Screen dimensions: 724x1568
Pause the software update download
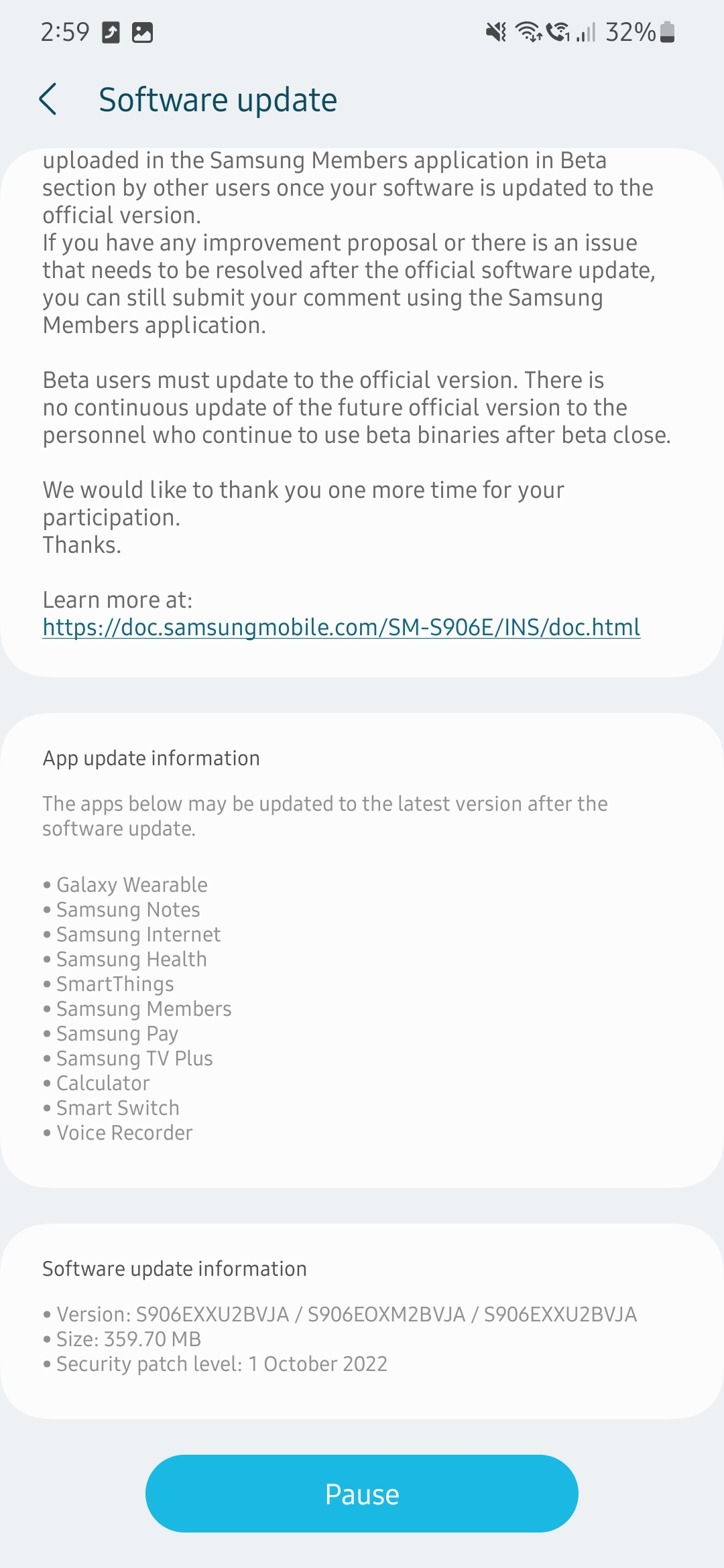click(x=362, y=1494)
